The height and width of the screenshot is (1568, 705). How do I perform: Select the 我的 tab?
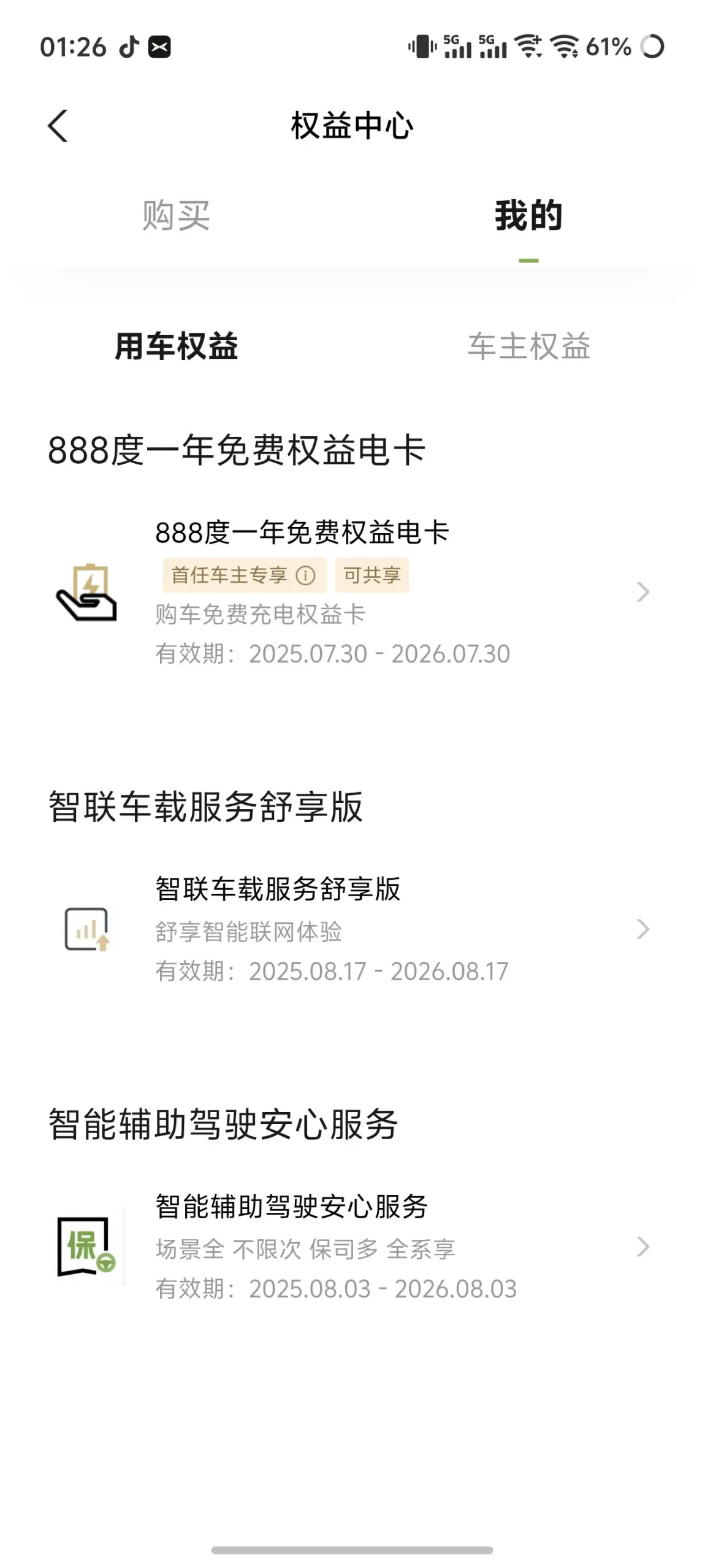coord(528,216)
